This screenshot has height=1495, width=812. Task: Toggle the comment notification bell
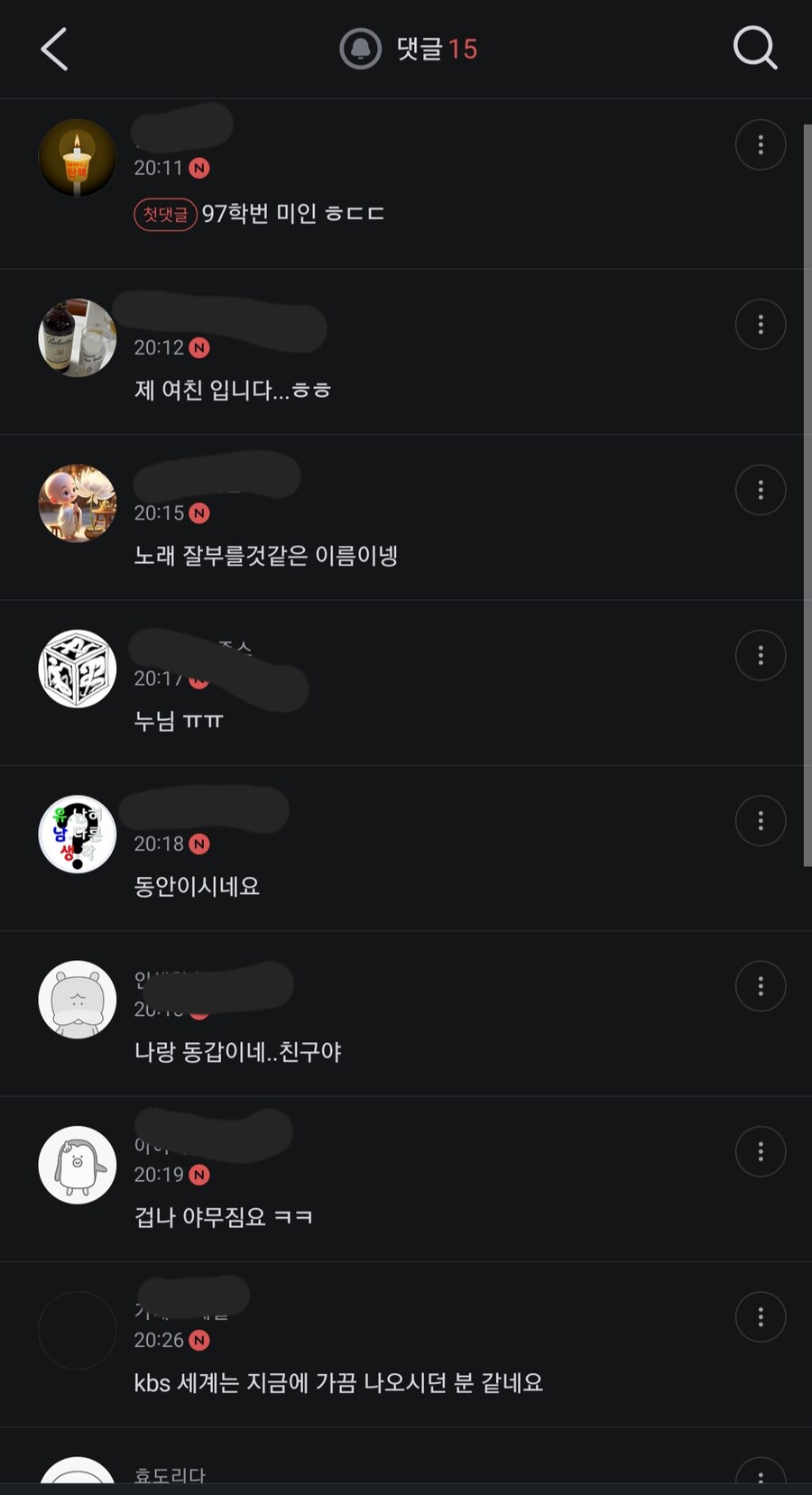(x=360, y=49)
